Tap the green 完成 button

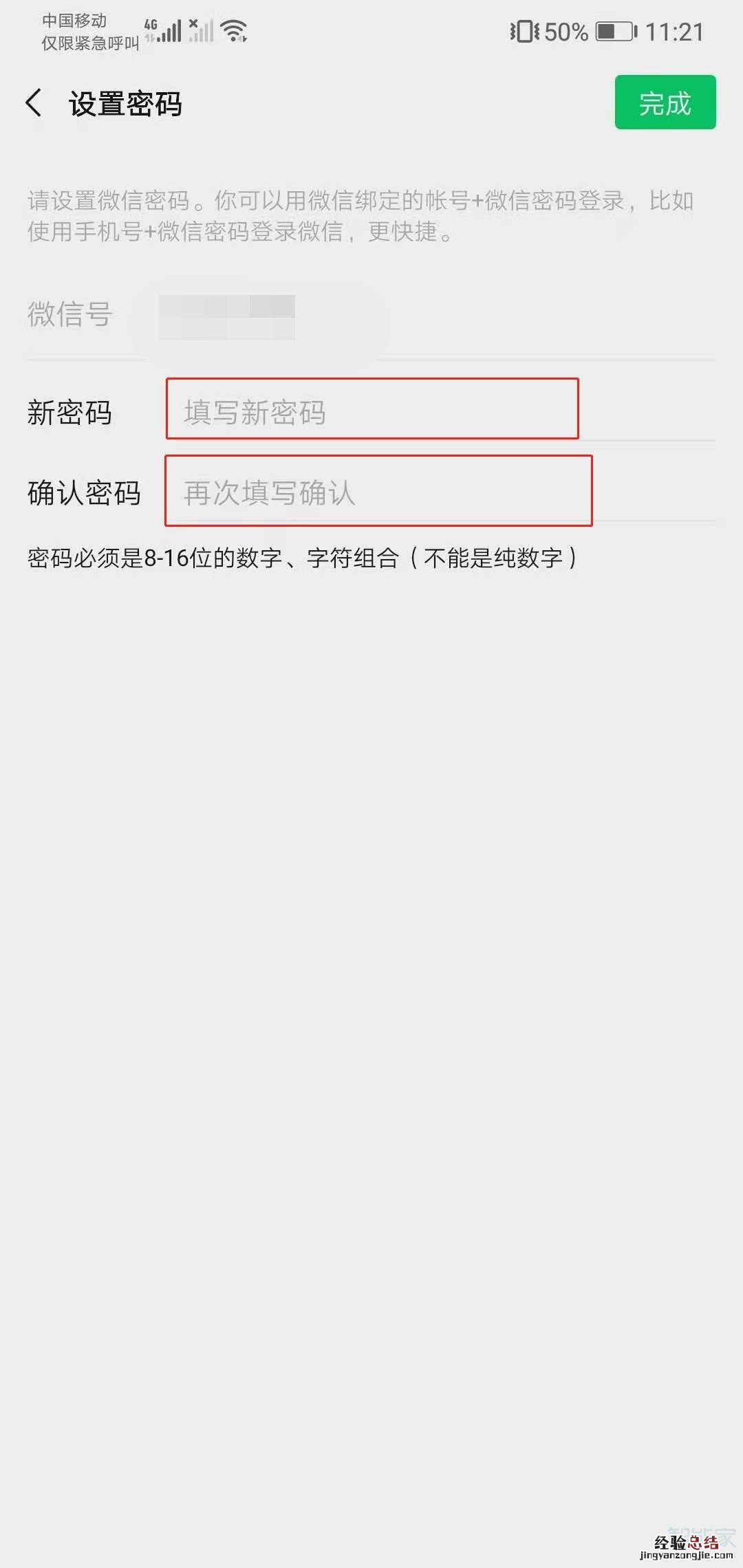665,102
